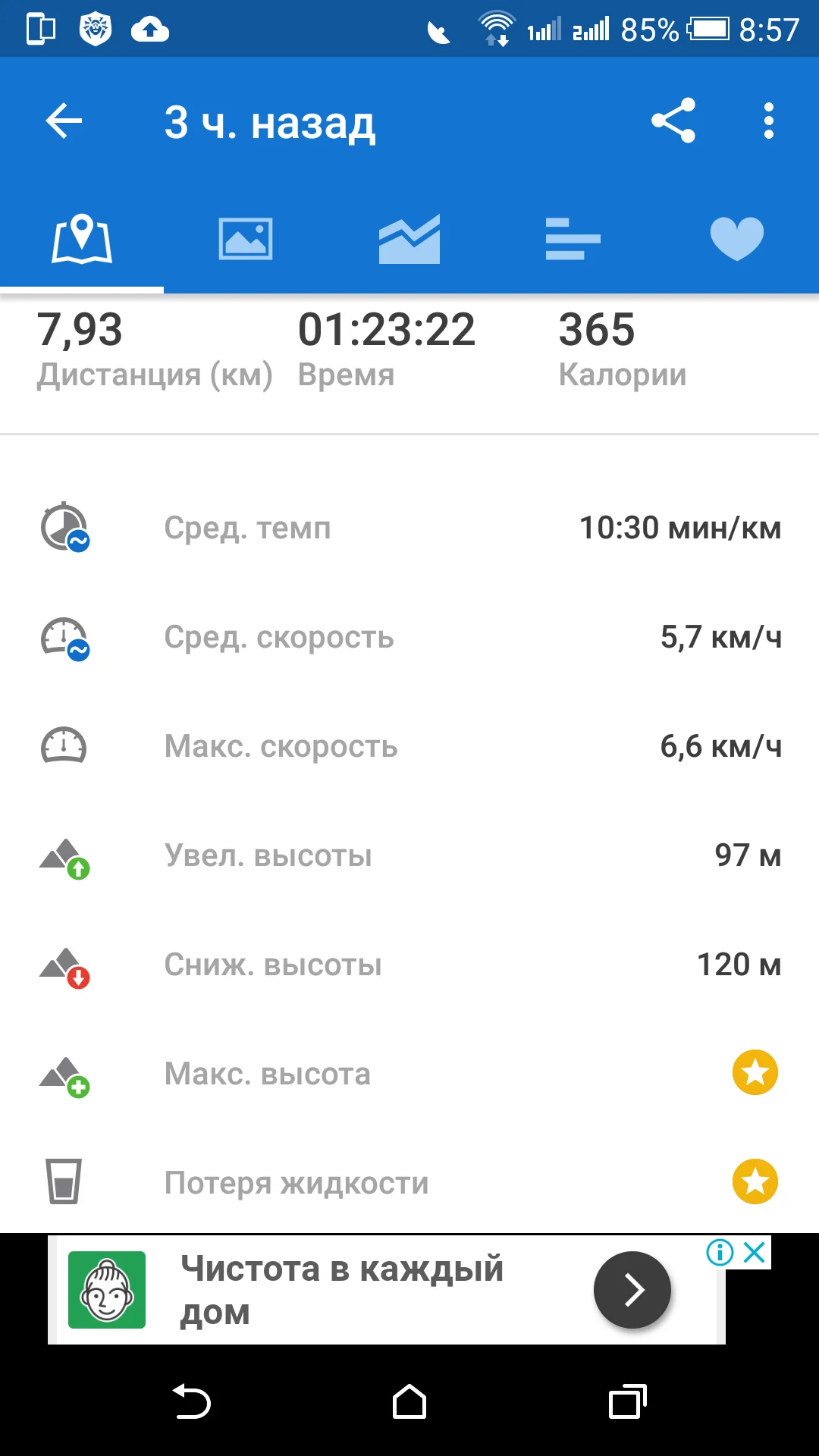
Task: Switch to the photos tab
Action: coord(246,240)
